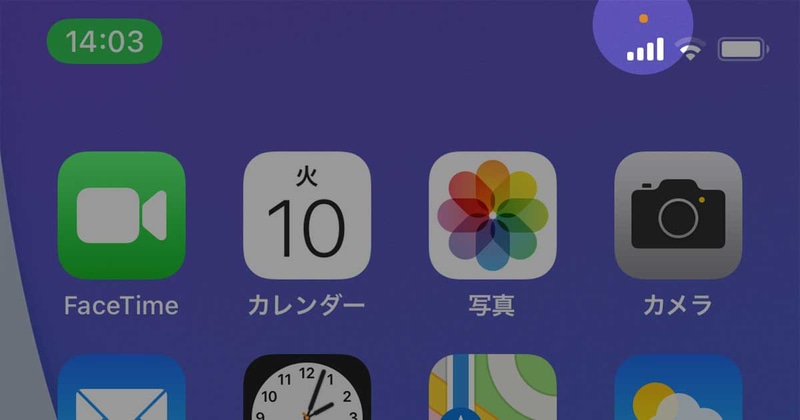Open the カレンダー calendar app
The image size is (800, 420).
(x=307, y=215)
